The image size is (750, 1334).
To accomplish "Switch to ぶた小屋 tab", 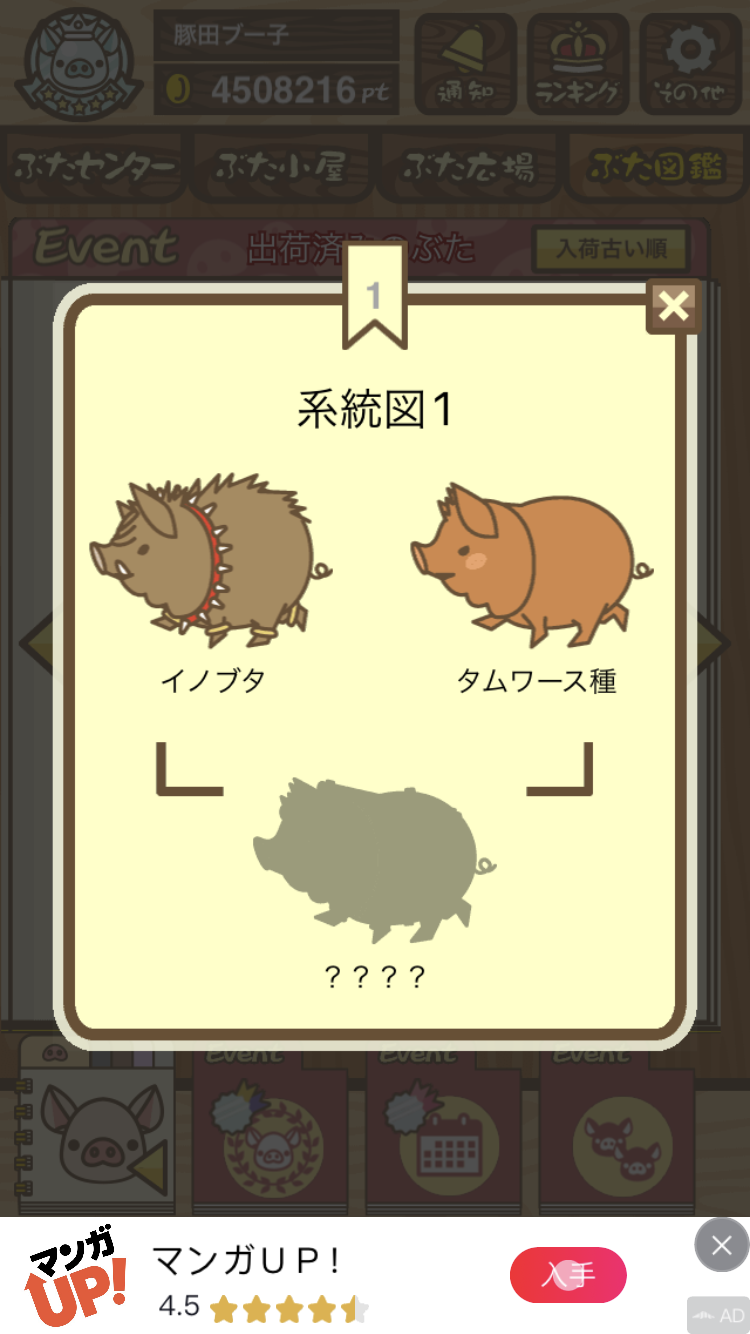I will (282, 167).
